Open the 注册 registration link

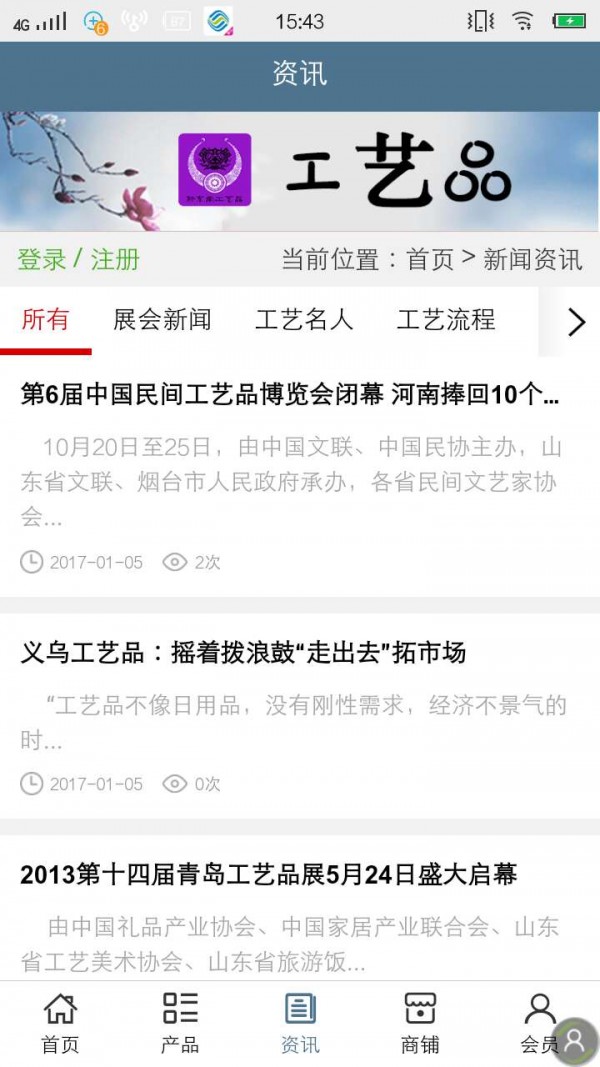tap(115, 260)
